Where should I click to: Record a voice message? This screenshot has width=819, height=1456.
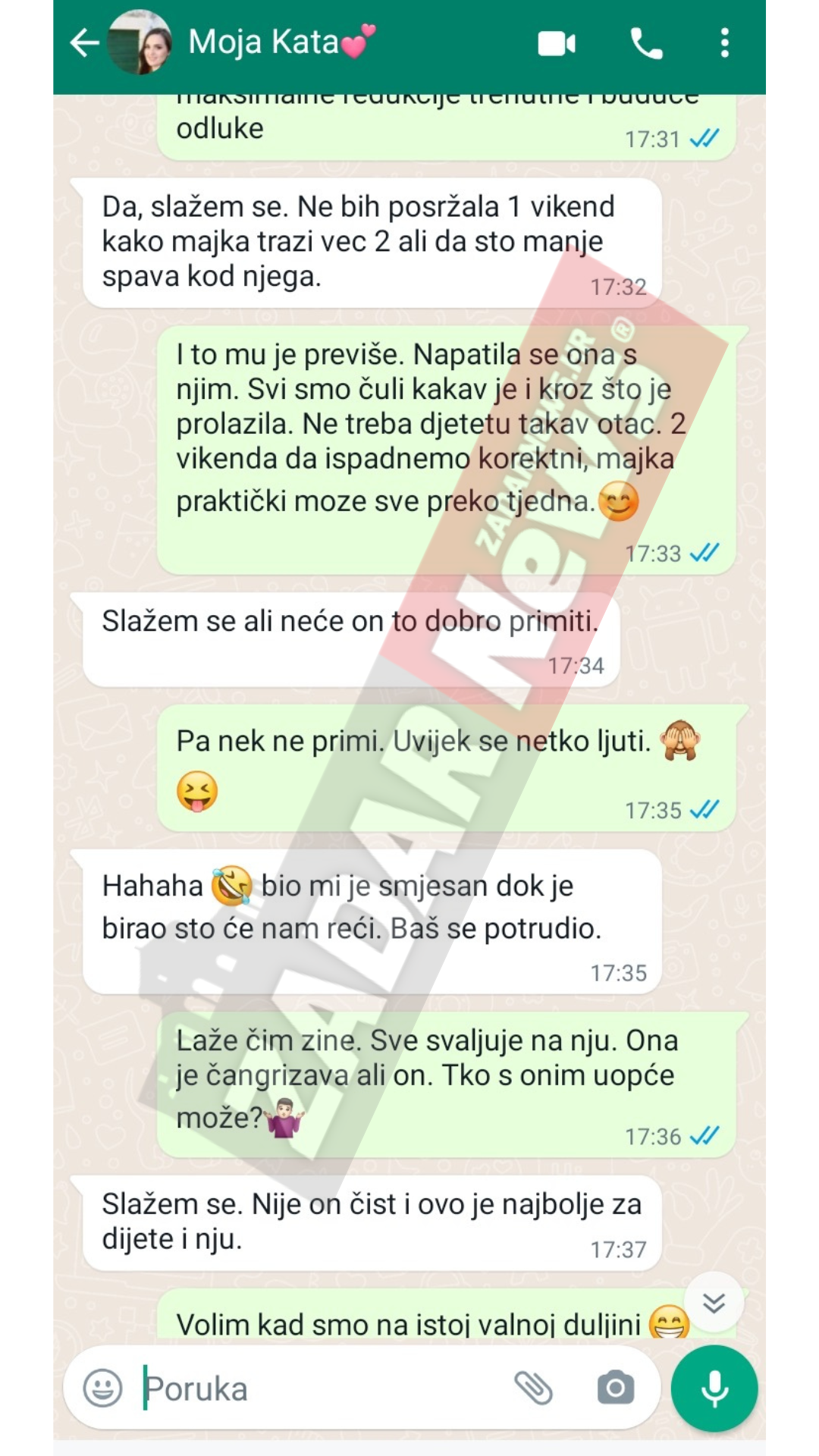[x=714, y=1389]
